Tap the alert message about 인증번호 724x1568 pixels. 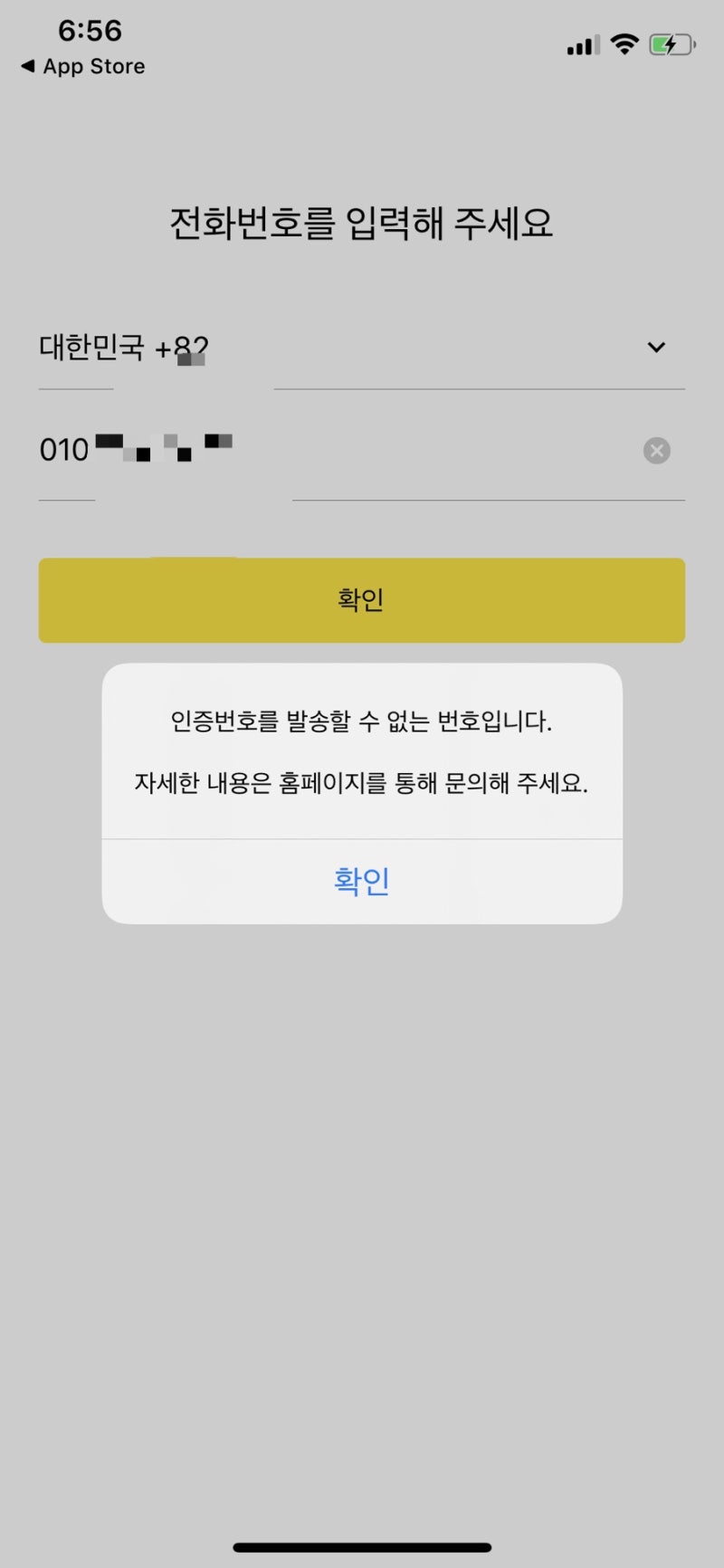tap(362, 722)
